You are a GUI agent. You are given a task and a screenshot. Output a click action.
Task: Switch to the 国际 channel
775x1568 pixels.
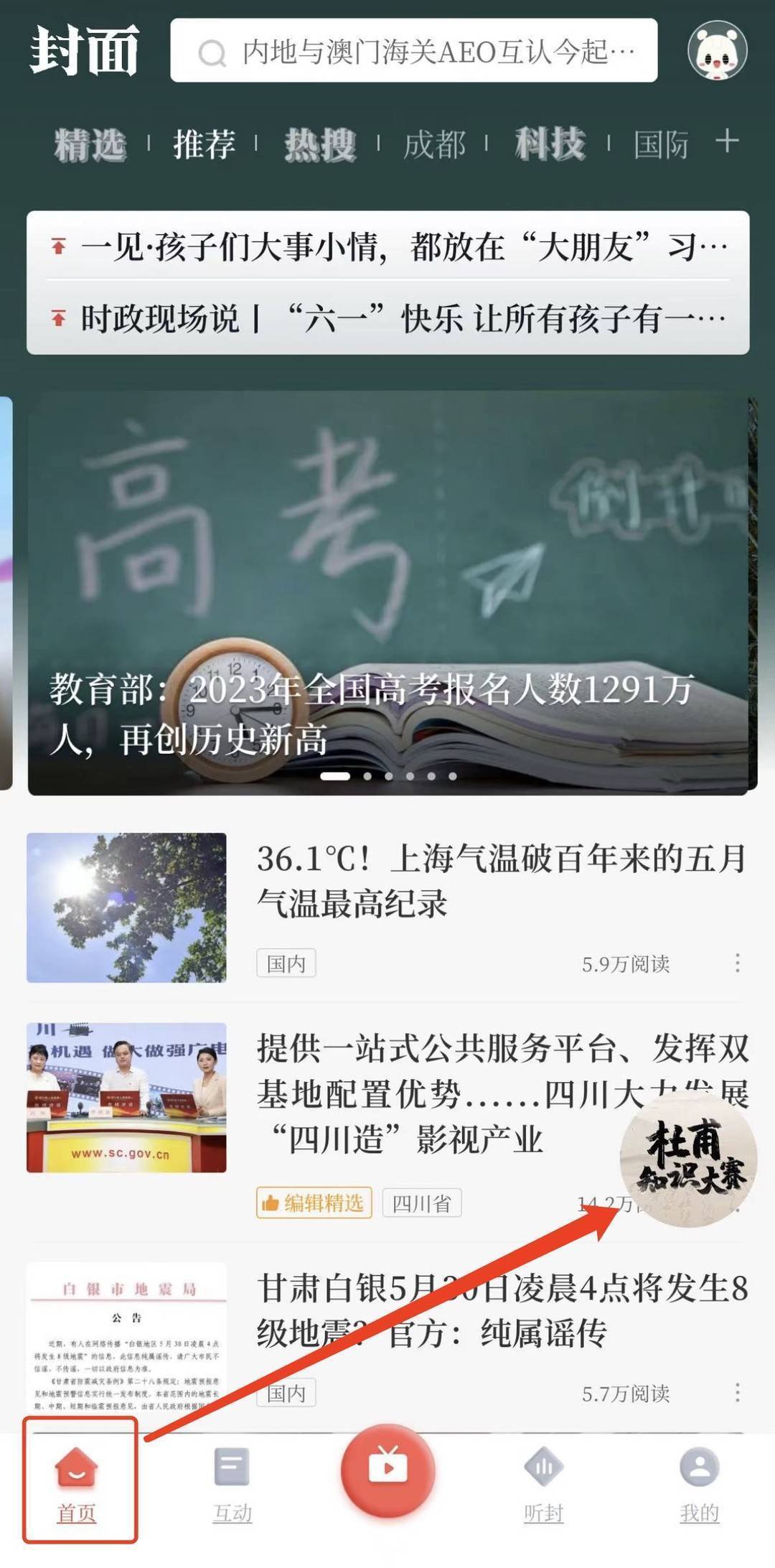pyautogui.click(x=660, y=144)
